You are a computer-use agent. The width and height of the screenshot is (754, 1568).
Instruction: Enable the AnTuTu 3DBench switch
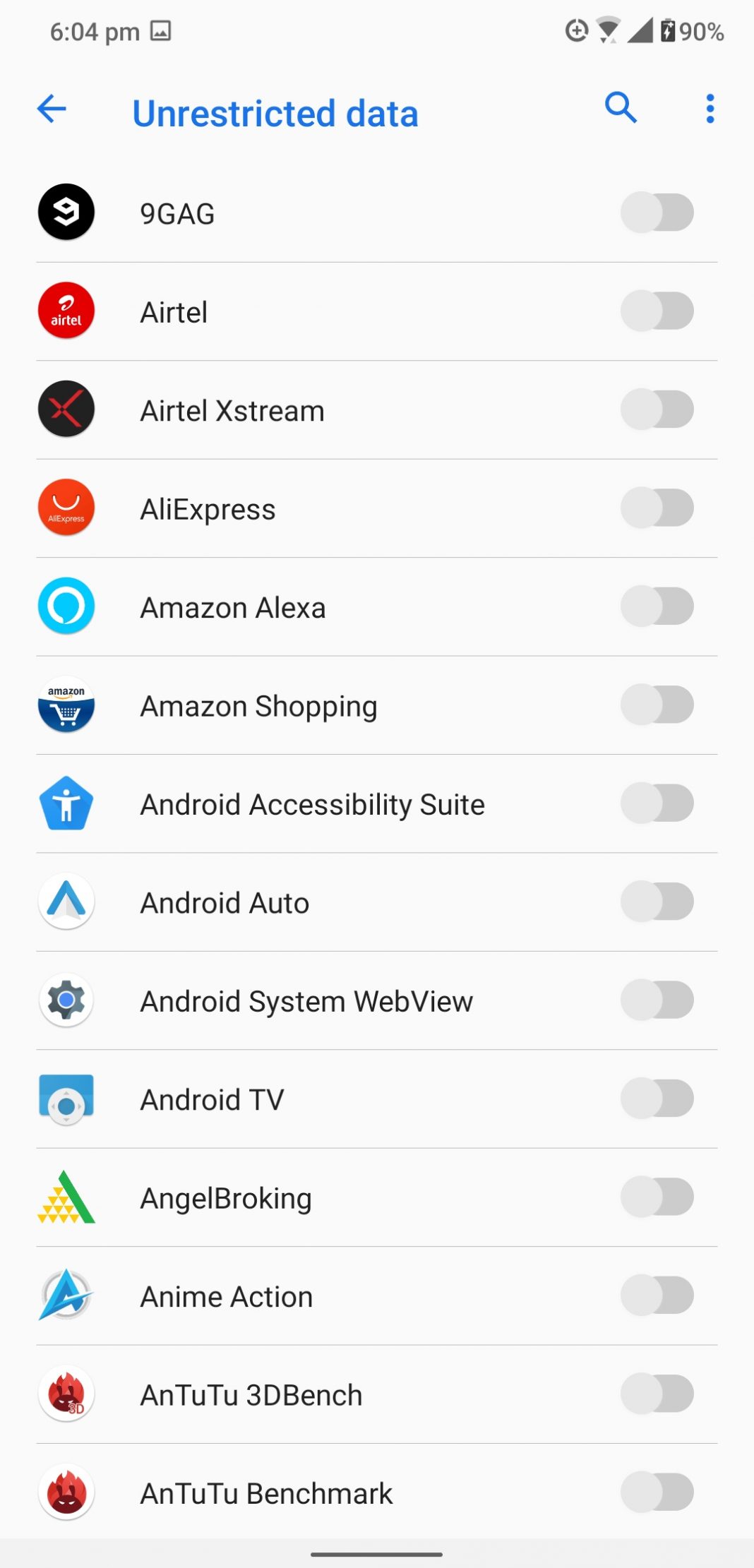click(657, 1394)
